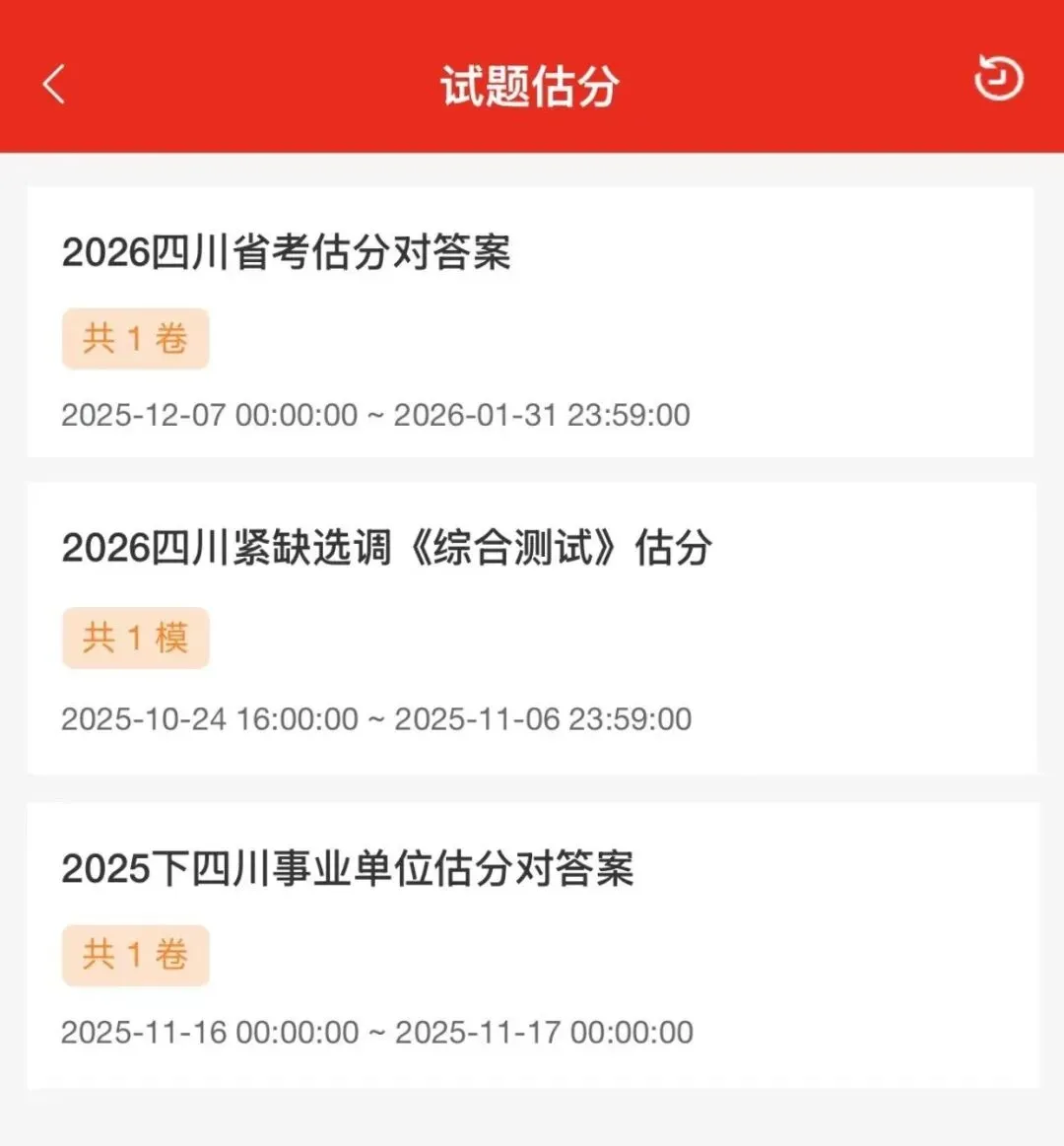Image resolution: width=1064 pixels, height=1146 pixels.
Task: Open the history clock icon
Action: tap(998, 79)
